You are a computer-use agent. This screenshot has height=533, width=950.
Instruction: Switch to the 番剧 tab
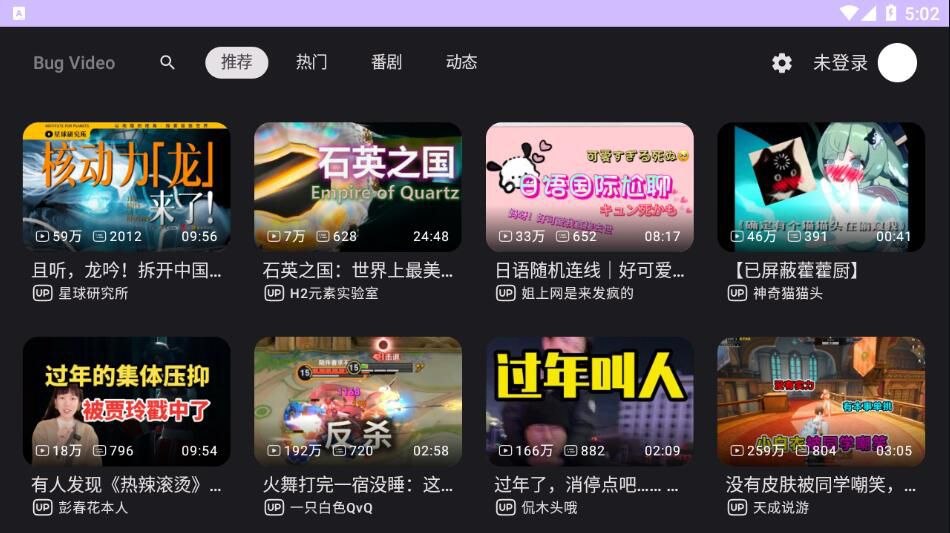coord(386,62)
